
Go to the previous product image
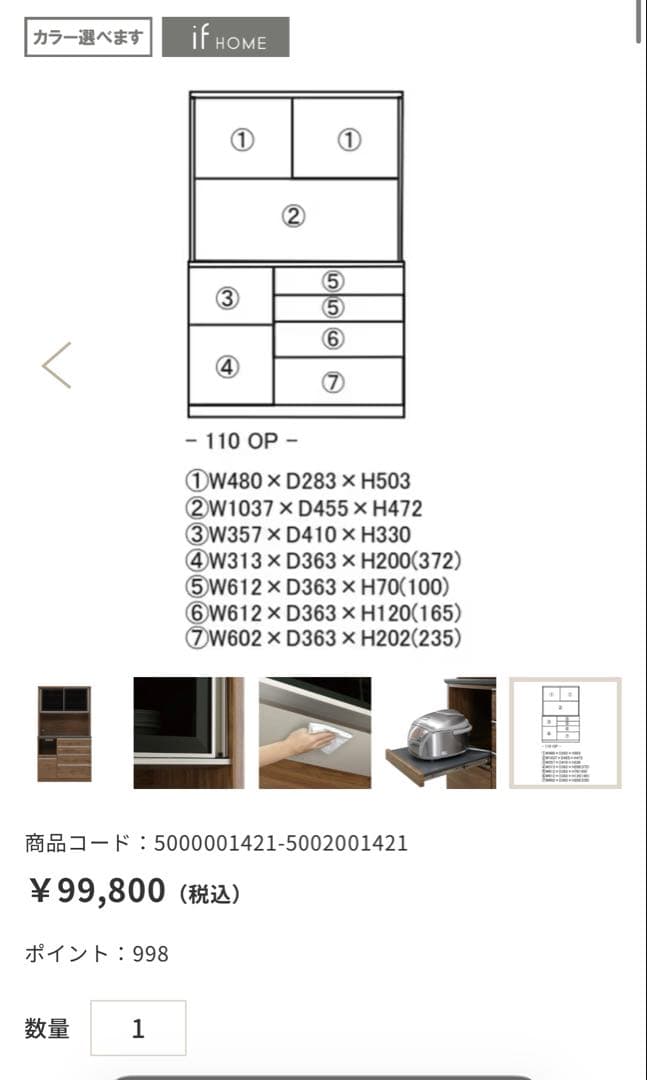coord(57,365)
